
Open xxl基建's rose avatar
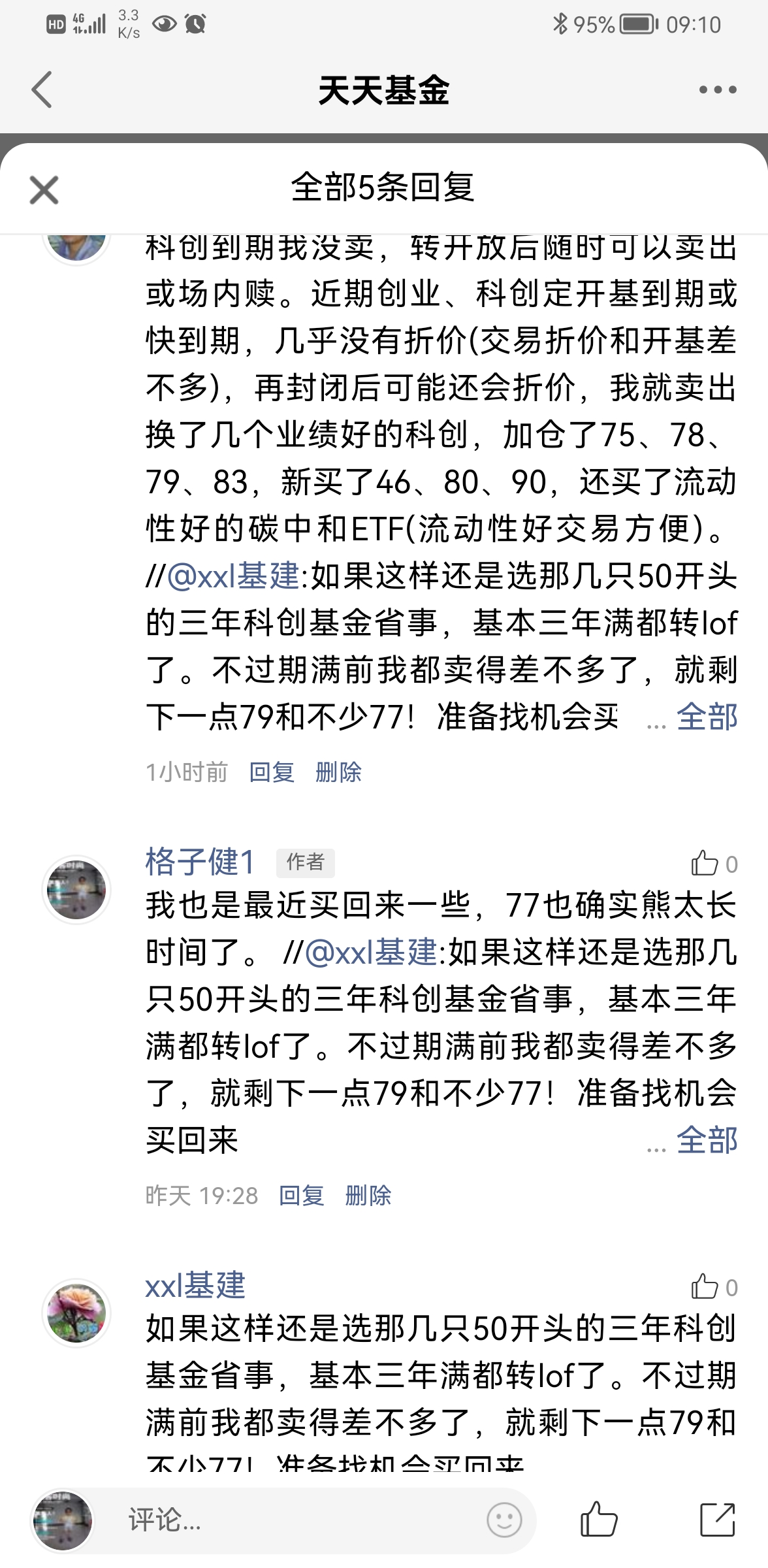(x=76, y=1313)
